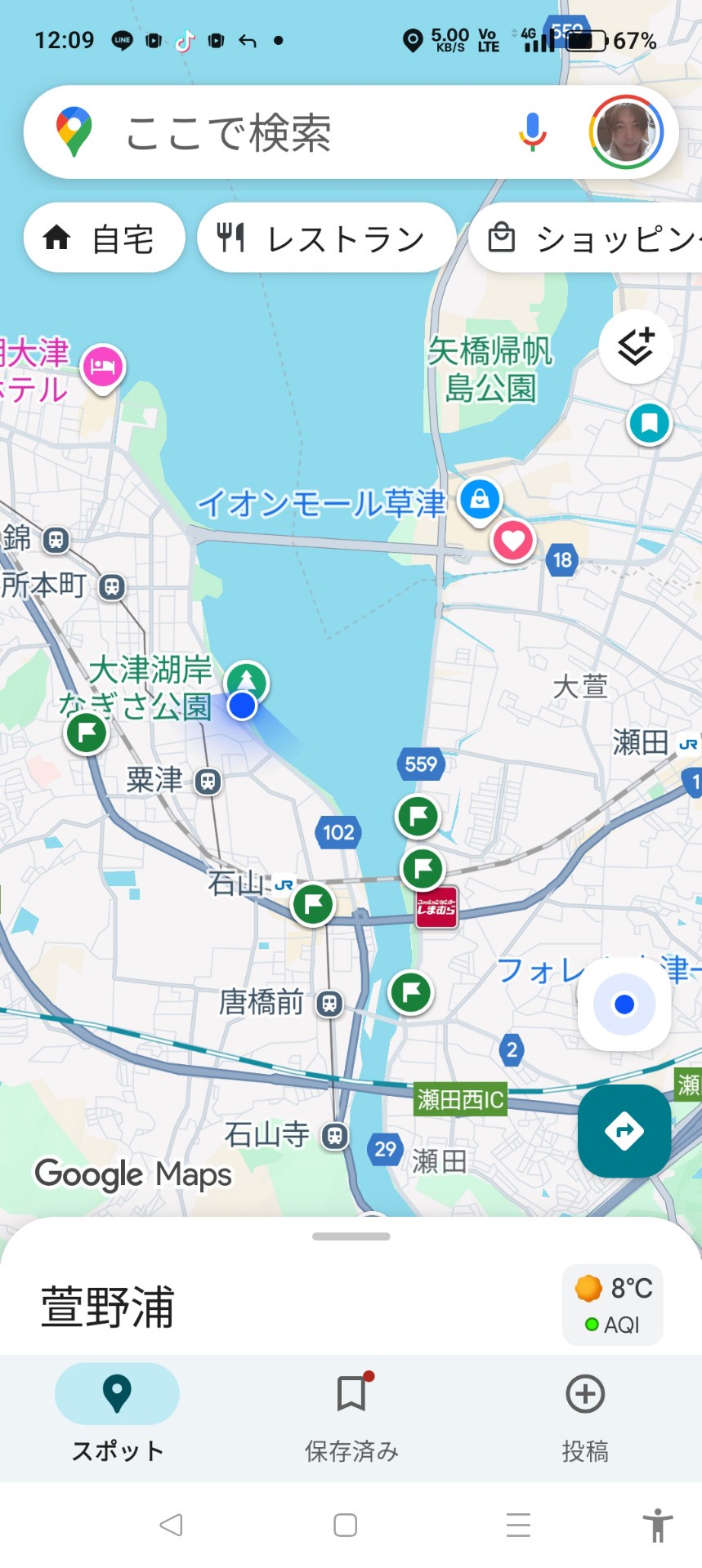Open the 8°C weather and AQI card
Viewport: 702px width, 1568px height.
click(x=613, y=1305)
